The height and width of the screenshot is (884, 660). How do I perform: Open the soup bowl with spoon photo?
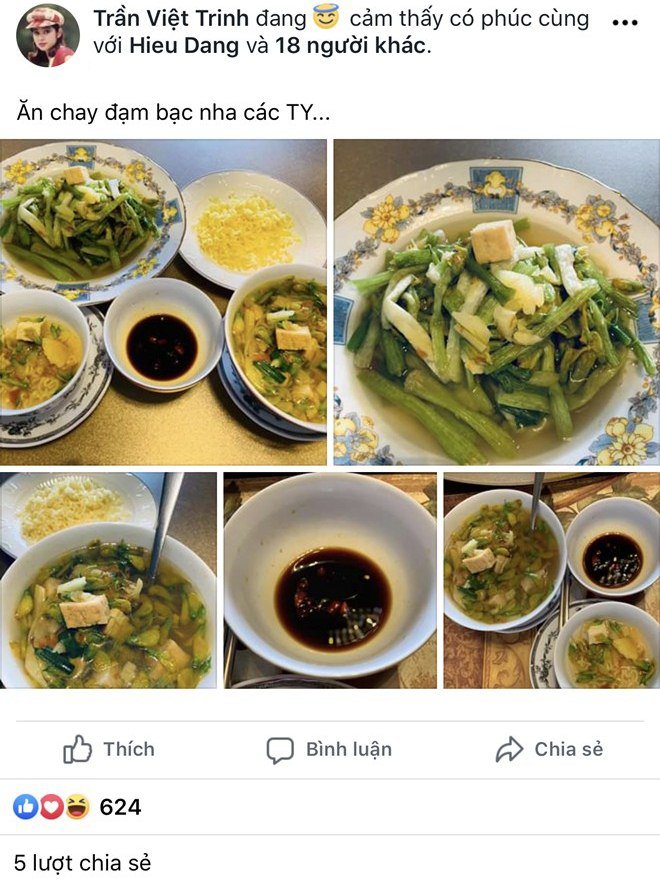coord(108,580)
